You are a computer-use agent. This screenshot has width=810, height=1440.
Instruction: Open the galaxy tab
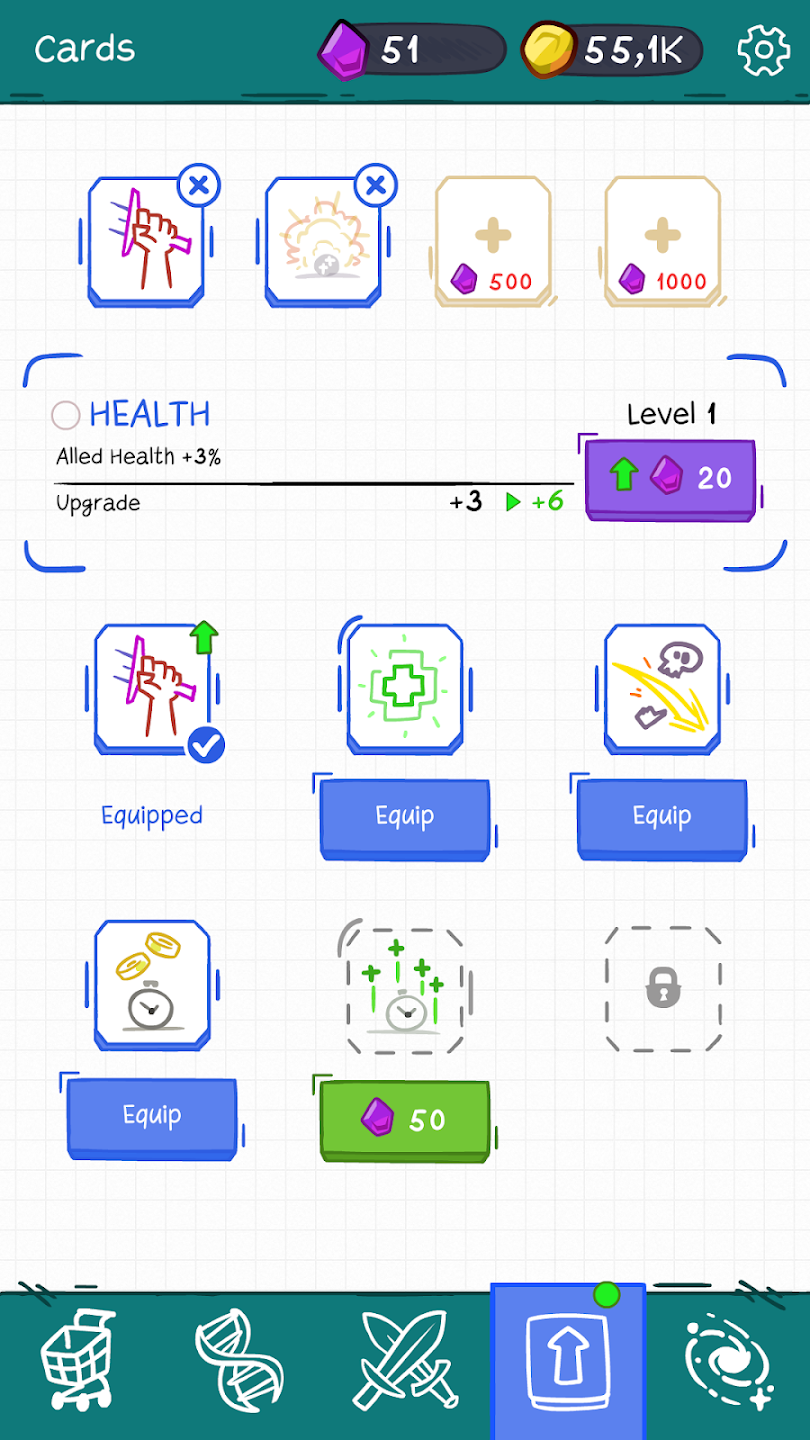(728, 1360)
